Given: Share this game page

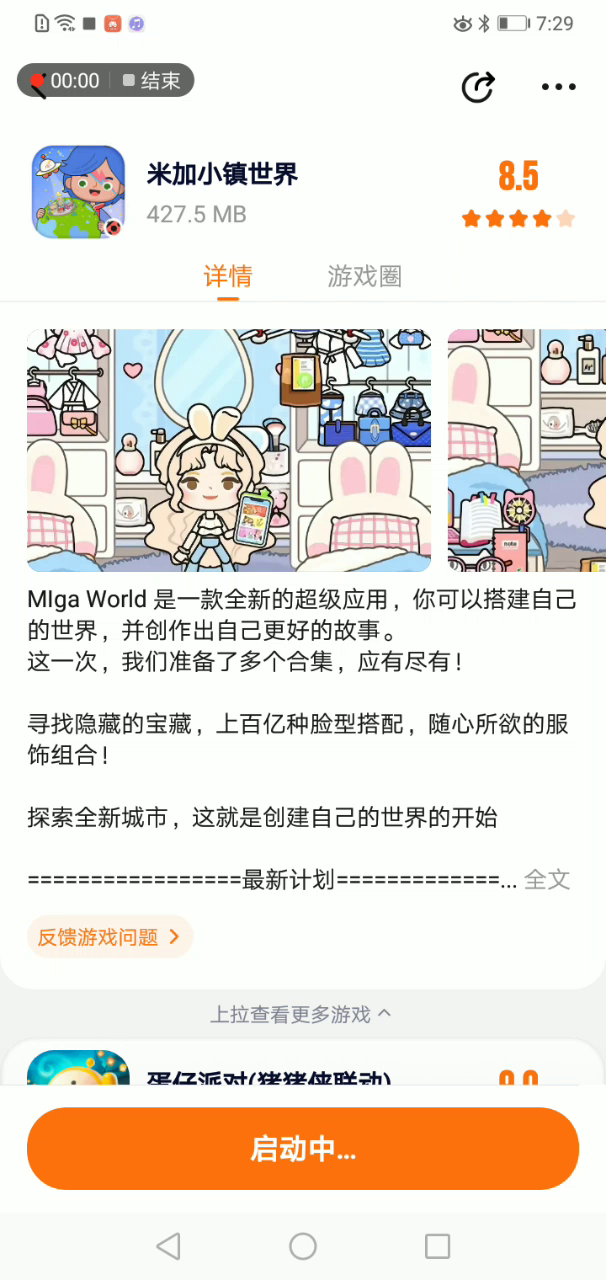Looking at the screenshot, I should click(x=478, y=87).
